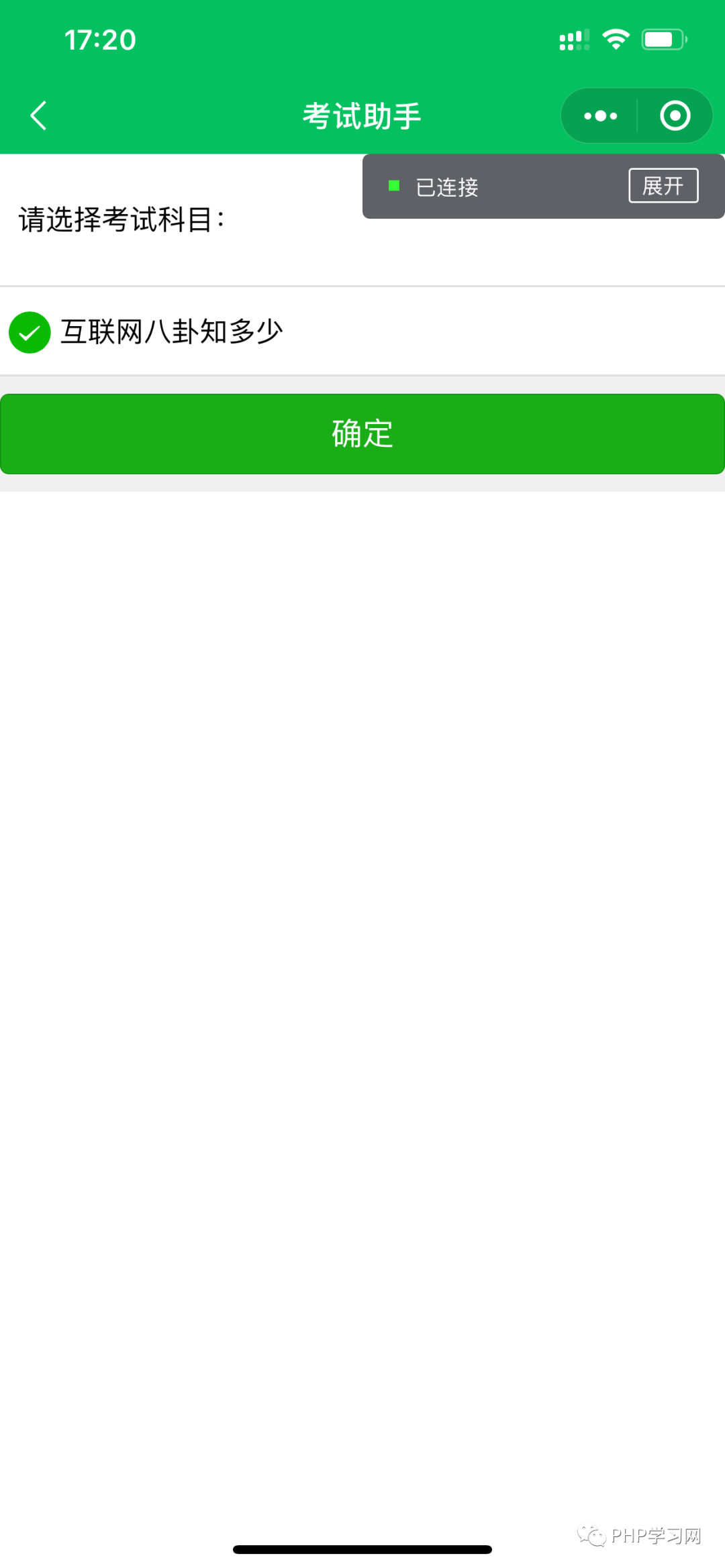Go back using the back arrow
The height and width of the screenshot is (1568, 725).
pyautogui.click(x=39, y=115)
